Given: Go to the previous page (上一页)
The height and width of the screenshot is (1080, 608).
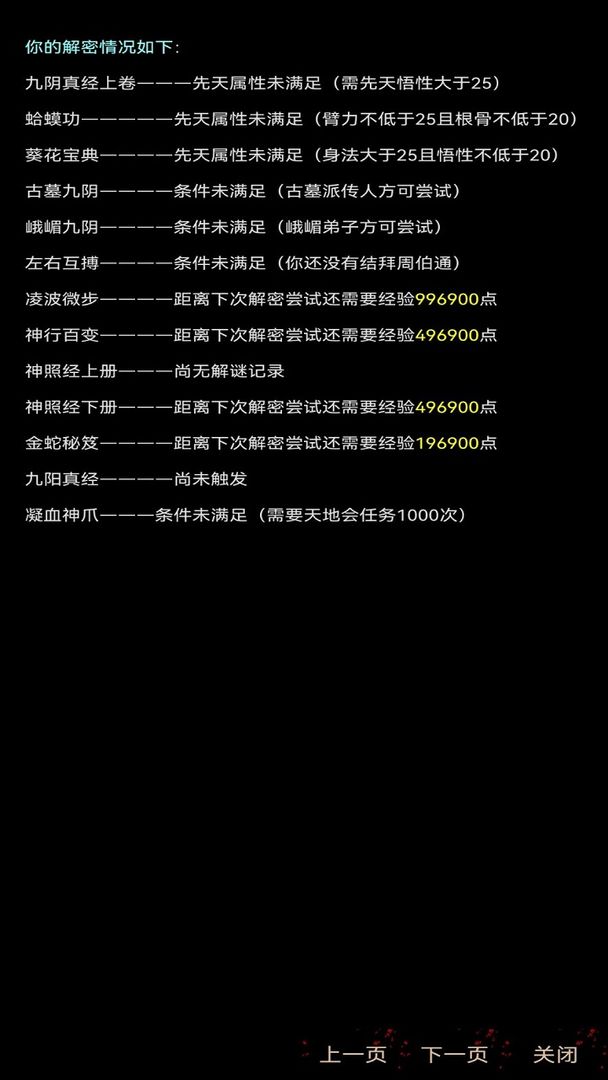Looking at the screenshot, I should click(x=353, y=1054).
